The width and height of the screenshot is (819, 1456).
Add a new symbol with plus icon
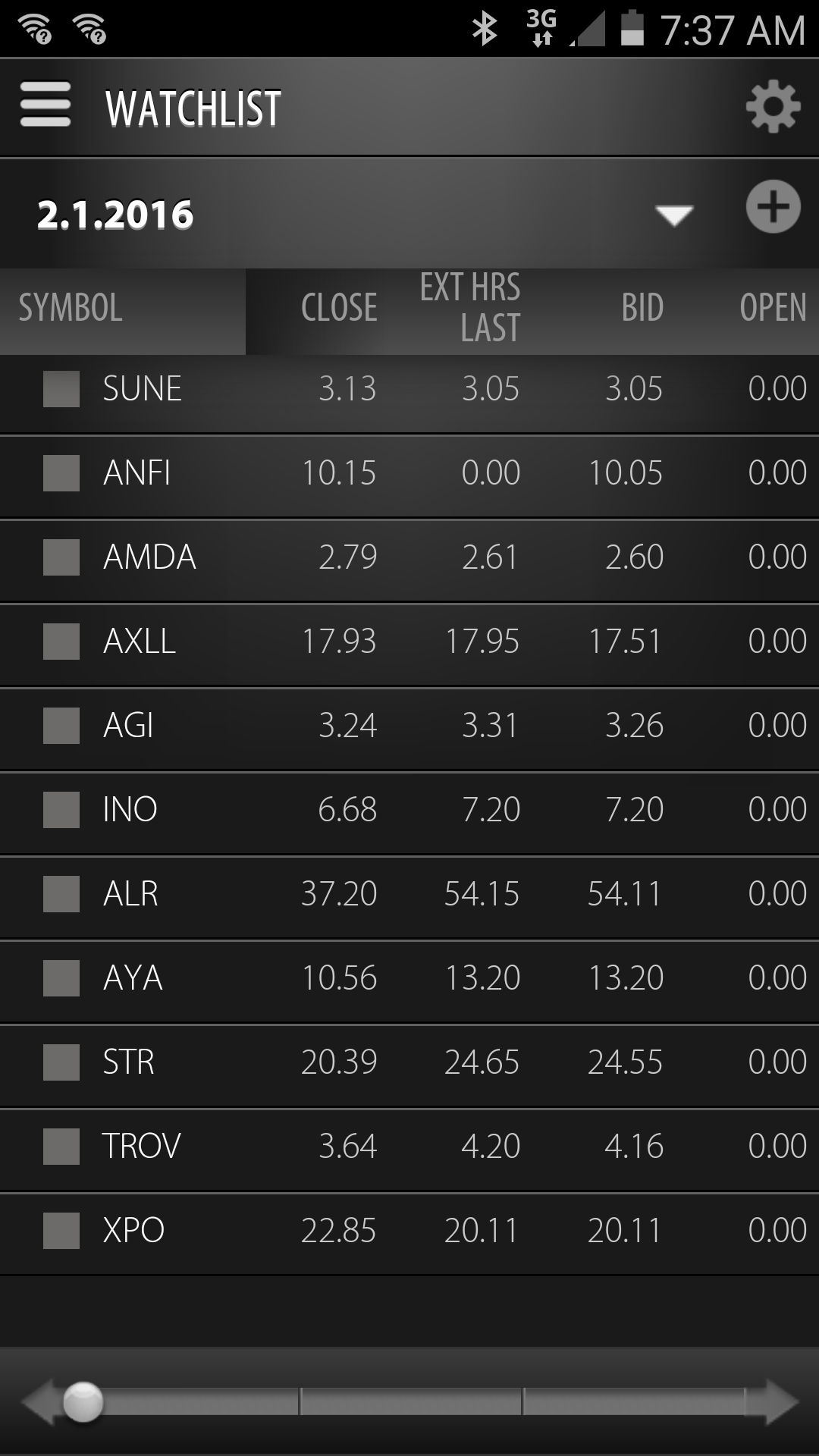coord(773,207)
